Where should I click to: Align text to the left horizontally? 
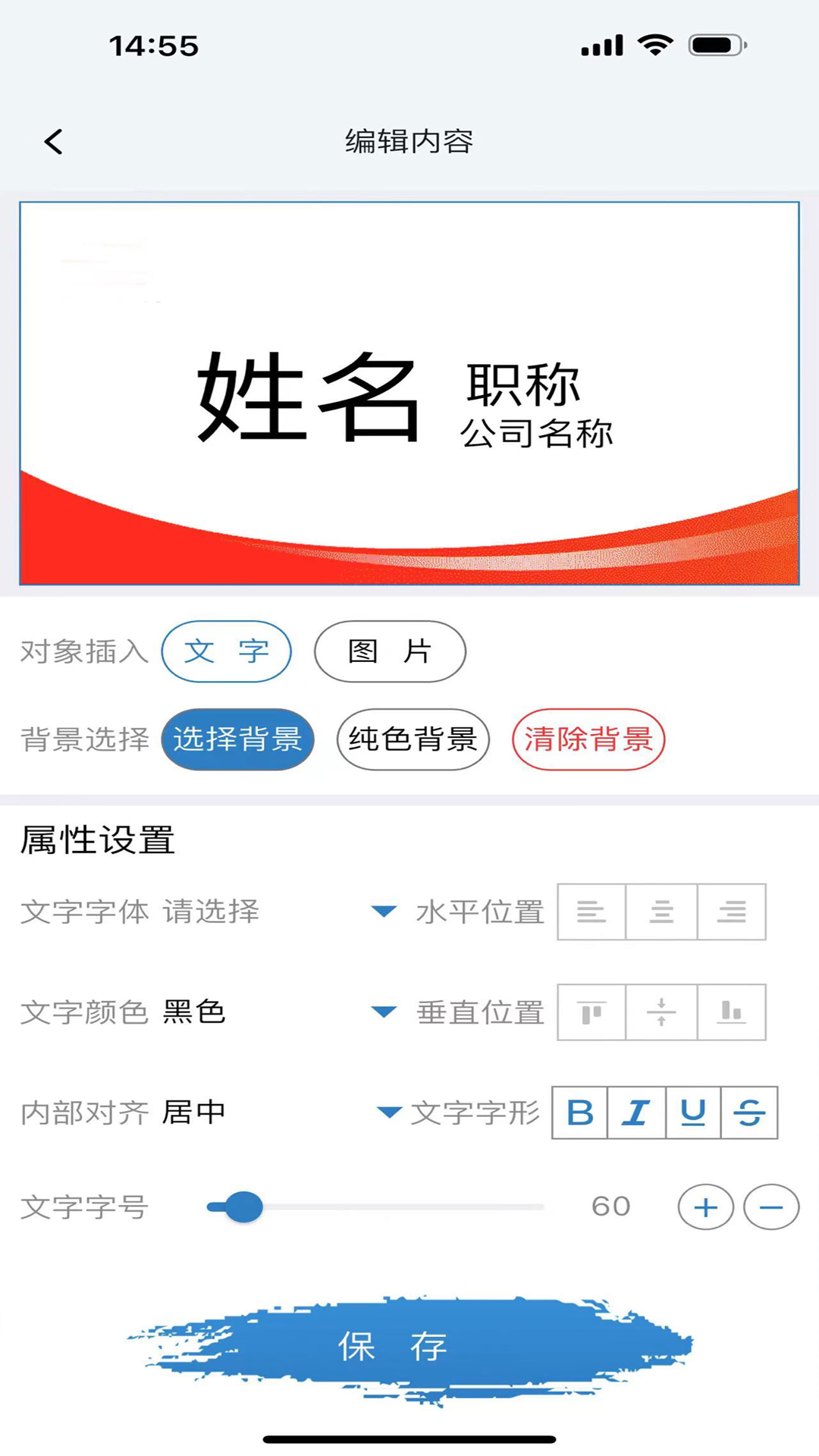coord(591,912)
